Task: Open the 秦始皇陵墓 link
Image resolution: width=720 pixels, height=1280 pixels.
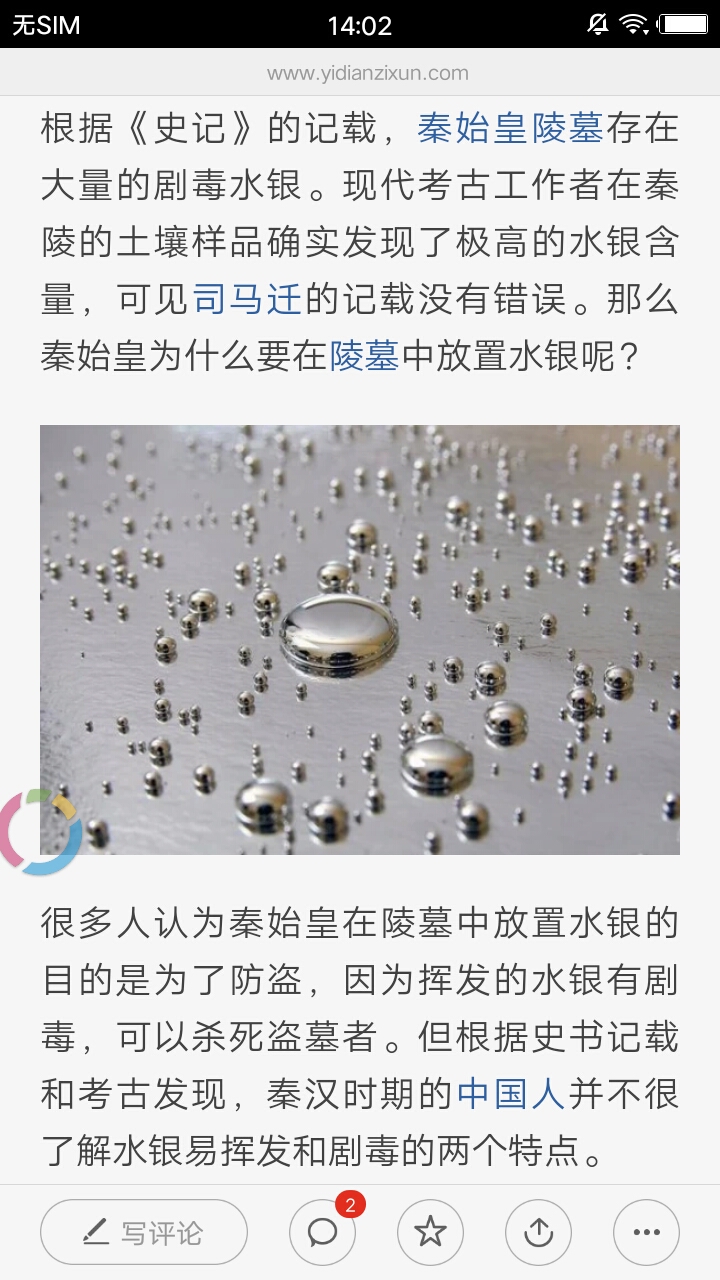Action: point(509,128)
